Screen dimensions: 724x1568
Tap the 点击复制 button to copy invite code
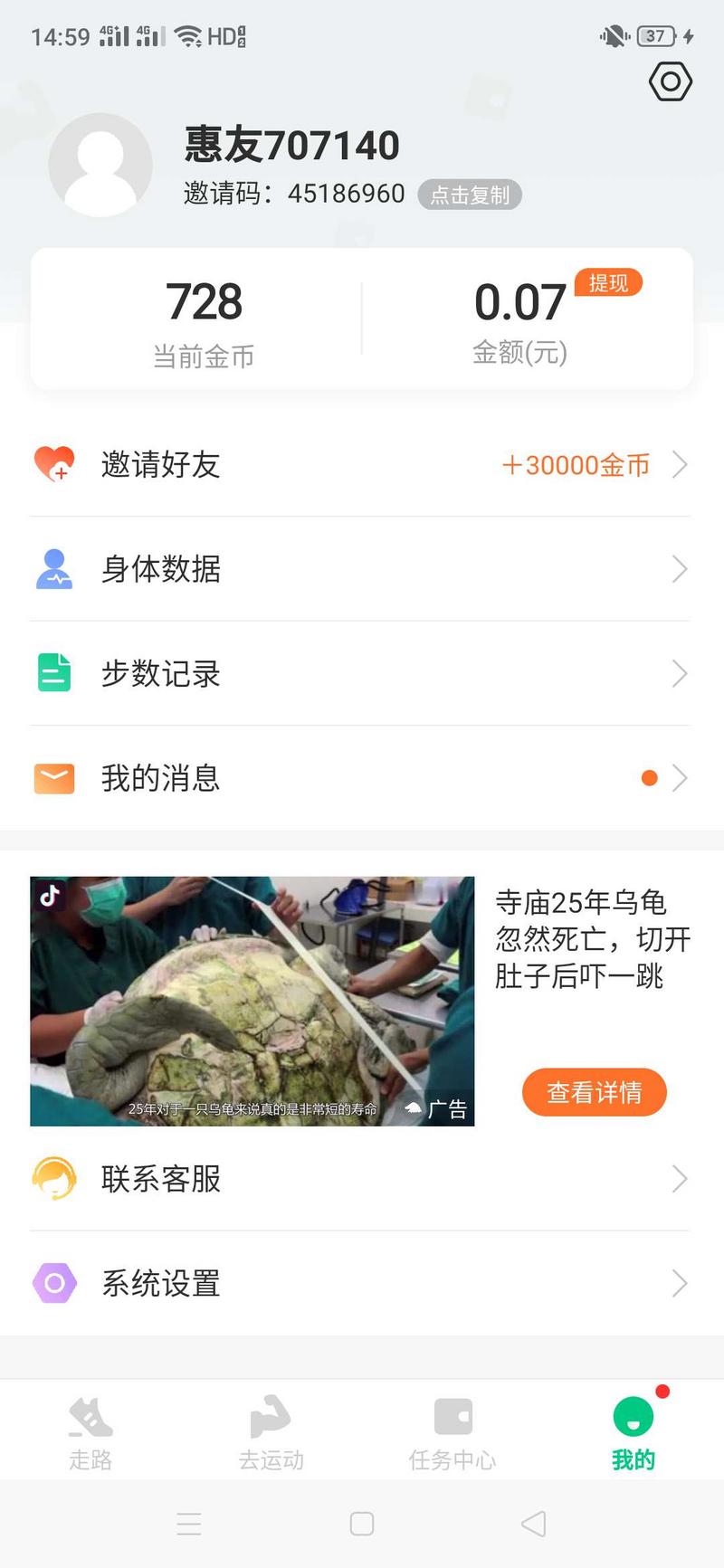pos(470,195)
